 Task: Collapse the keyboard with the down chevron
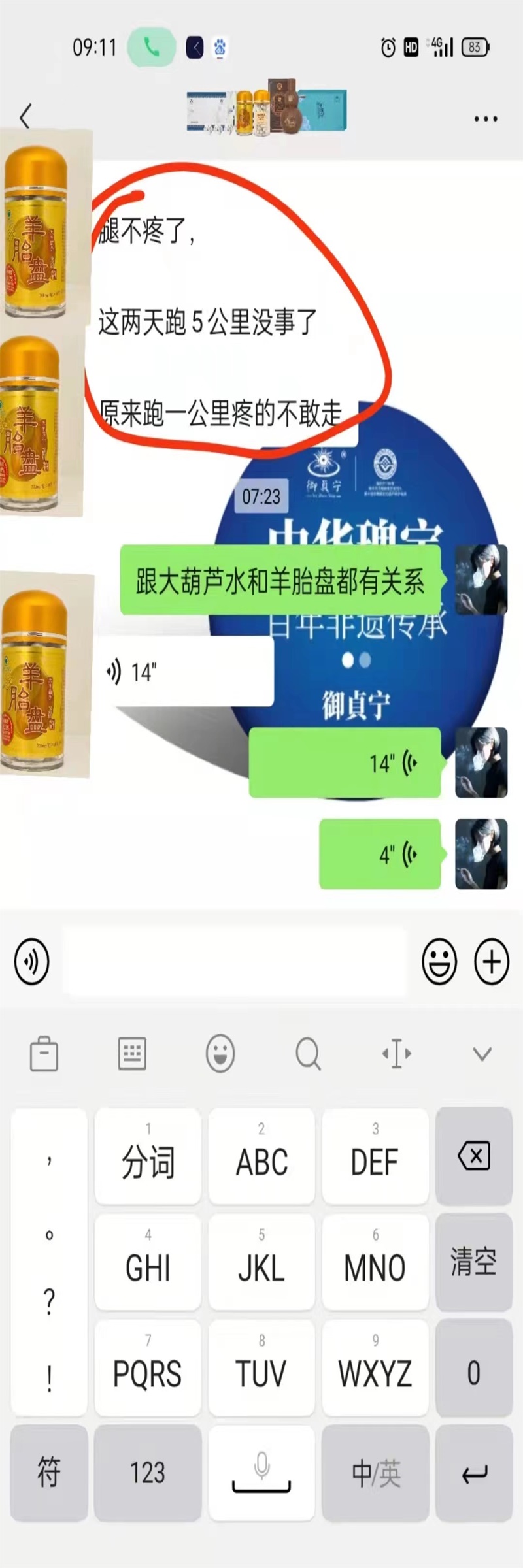click(482, 1053)
